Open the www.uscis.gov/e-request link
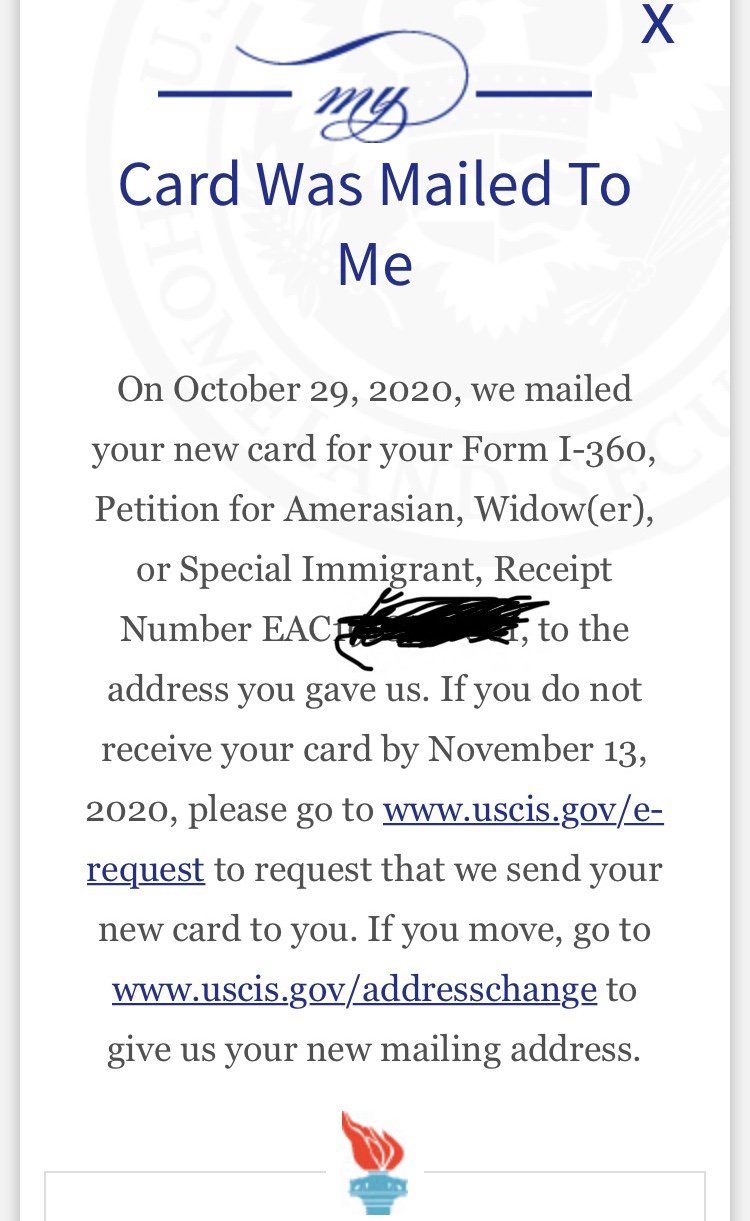750x1221 pixels. [x=522, y=810]
